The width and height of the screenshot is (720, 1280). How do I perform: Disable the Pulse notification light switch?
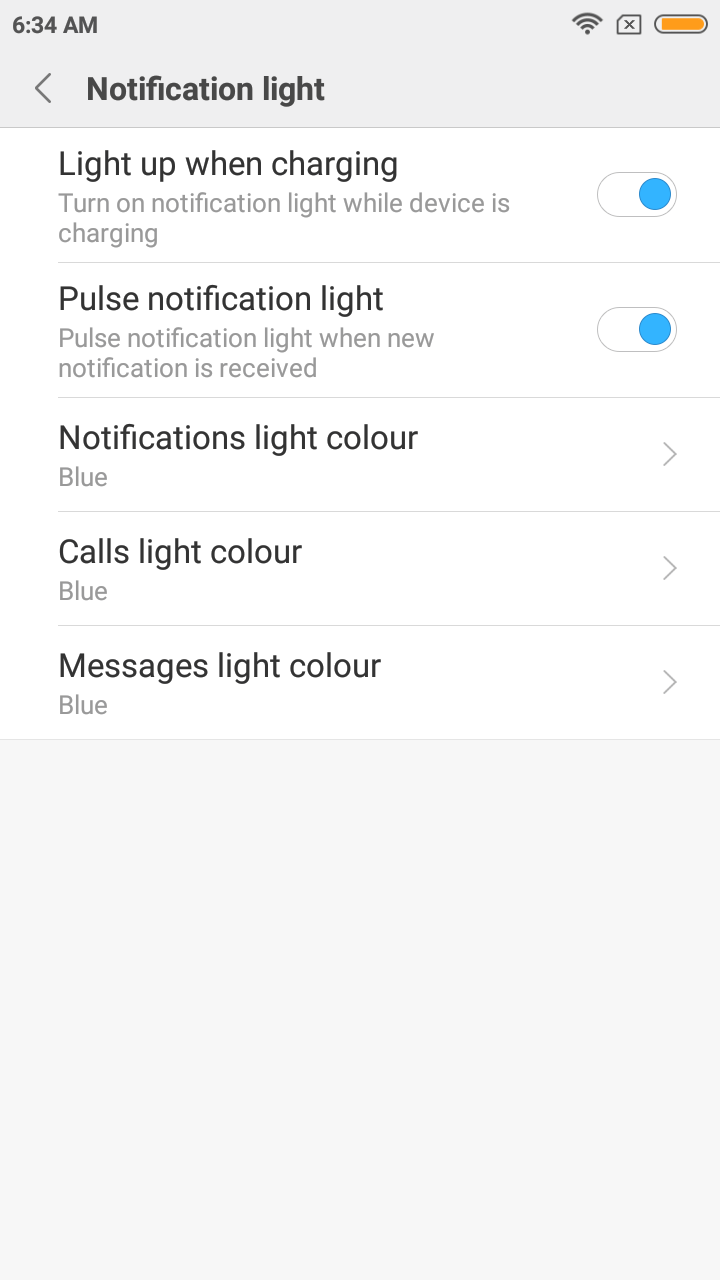point(637,330)
